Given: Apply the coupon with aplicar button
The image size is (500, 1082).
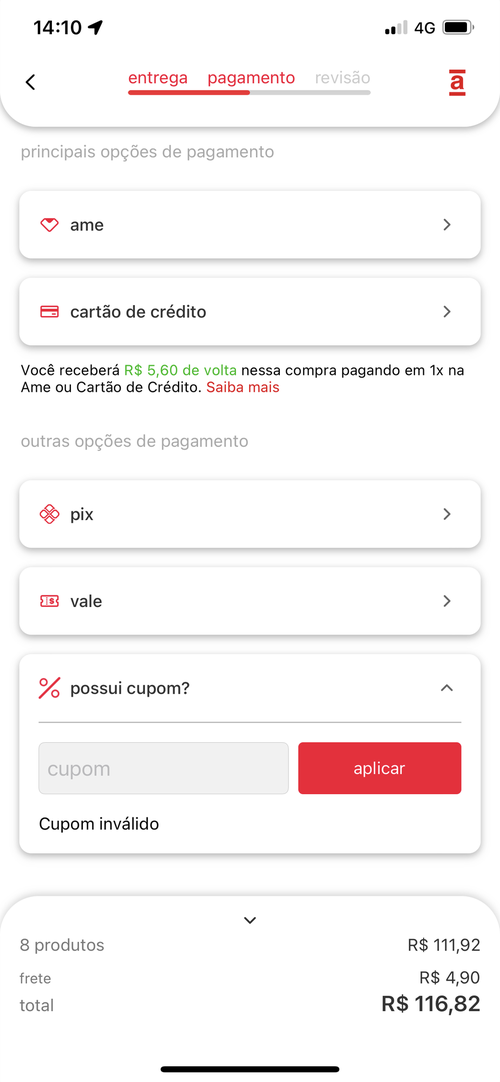Looking at the screenshot, I should tap(379, 769).
